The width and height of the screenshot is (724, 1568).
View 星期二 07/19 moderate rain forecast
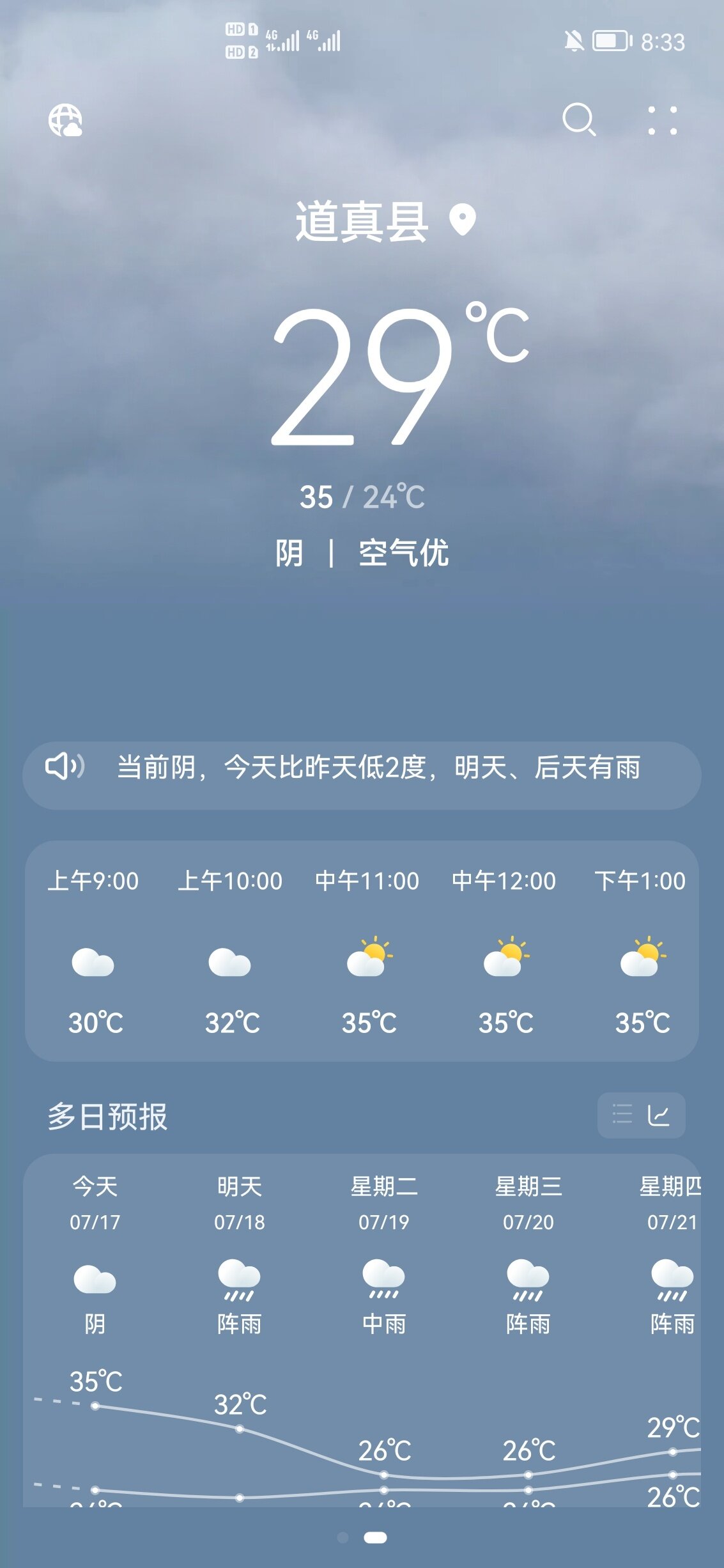[x=384, y=1253]
